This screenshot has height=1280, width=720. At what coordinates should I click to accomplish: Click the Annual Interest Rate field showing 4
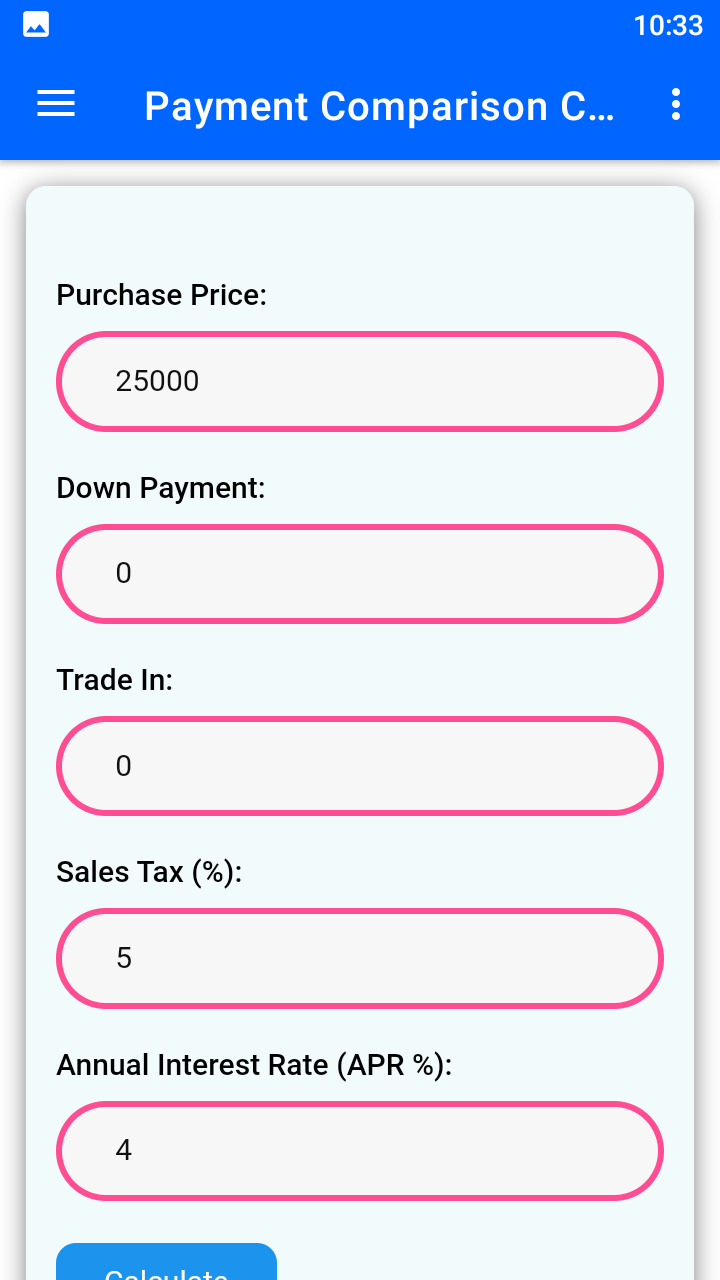[360, 1150]
